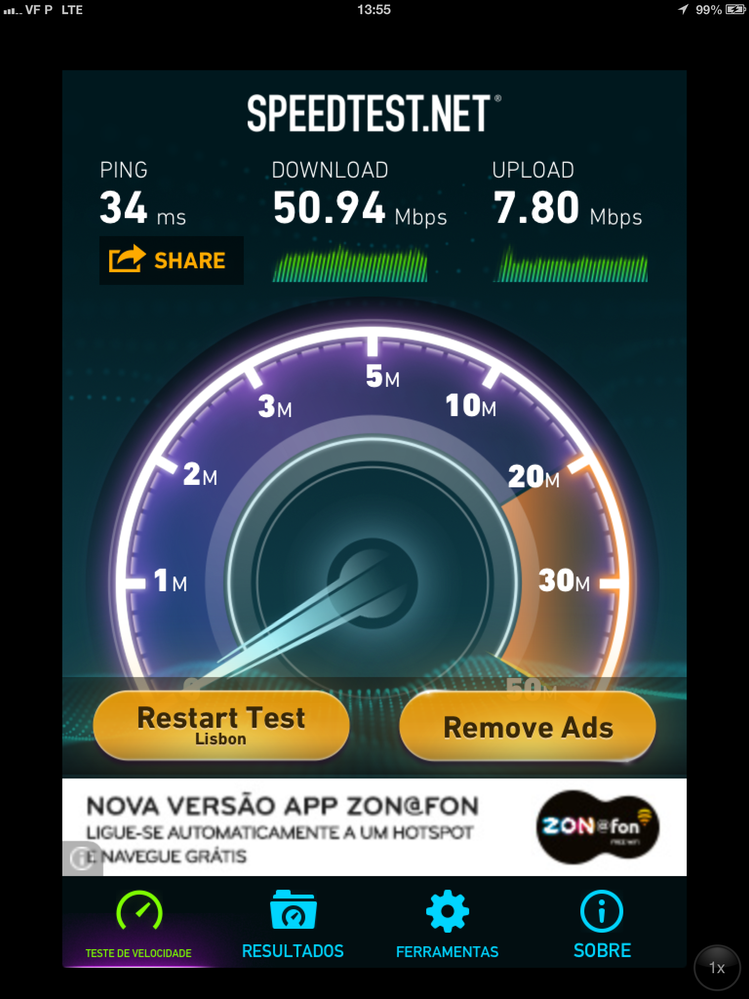This screenshot has width=749, height=999.
Task: Open the ad info icon
Action: tap(81, 858)
